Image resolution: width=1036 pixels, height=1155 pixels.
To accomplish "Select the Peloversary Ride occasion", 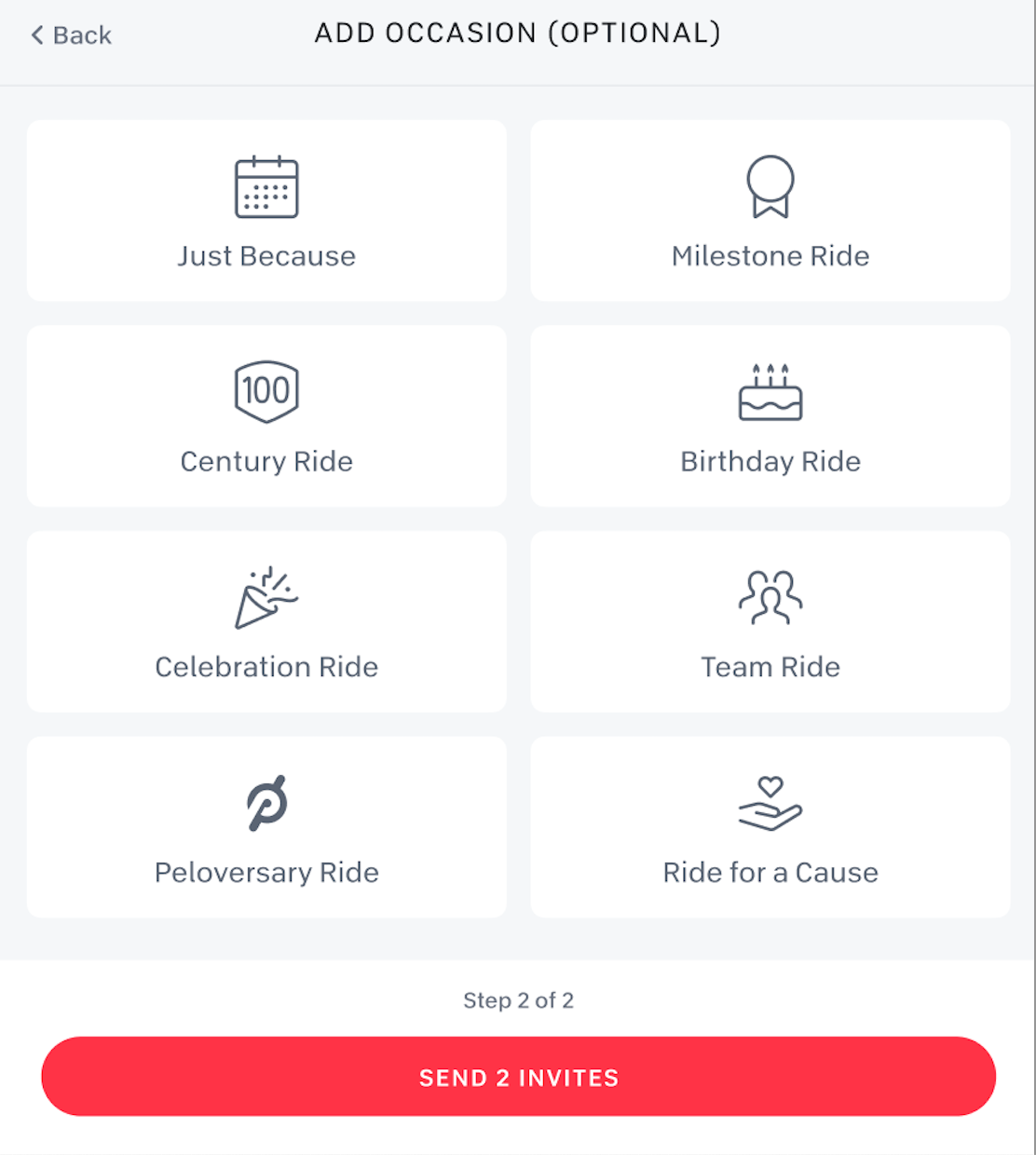I will tap(266, 828).
